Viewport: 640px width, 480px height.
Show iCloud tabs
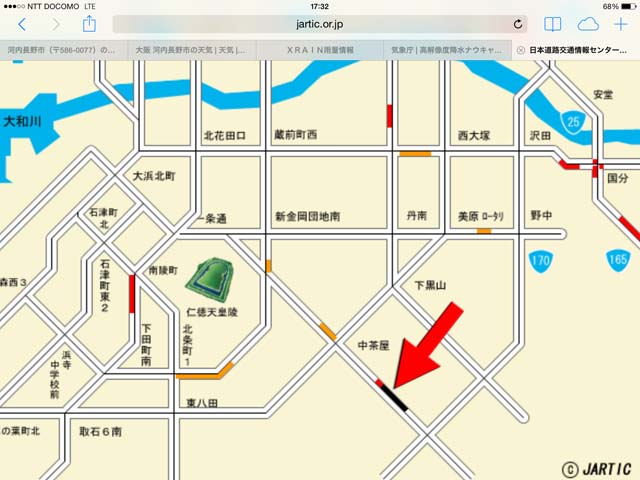[x=588, y=24]
